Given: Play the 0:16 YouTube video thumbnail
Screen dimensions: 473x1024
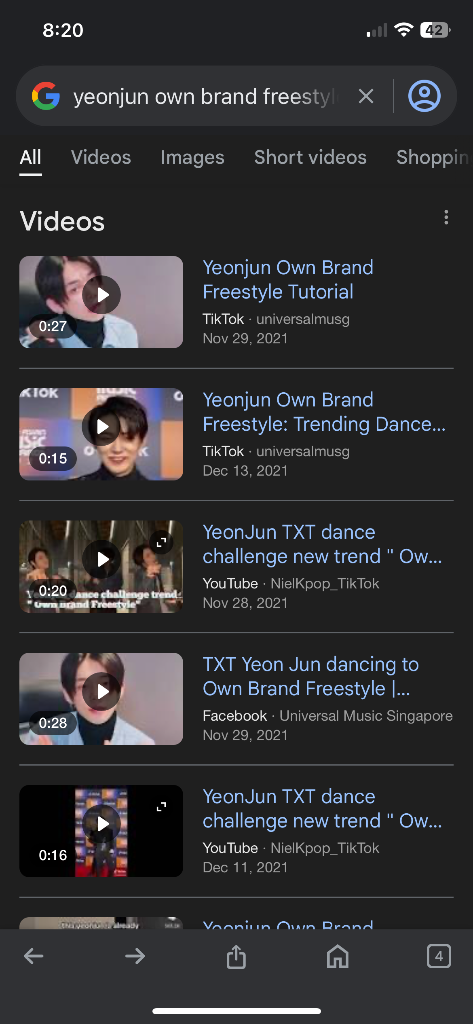Looking at the screenshot, I should [x=101, y=831].
